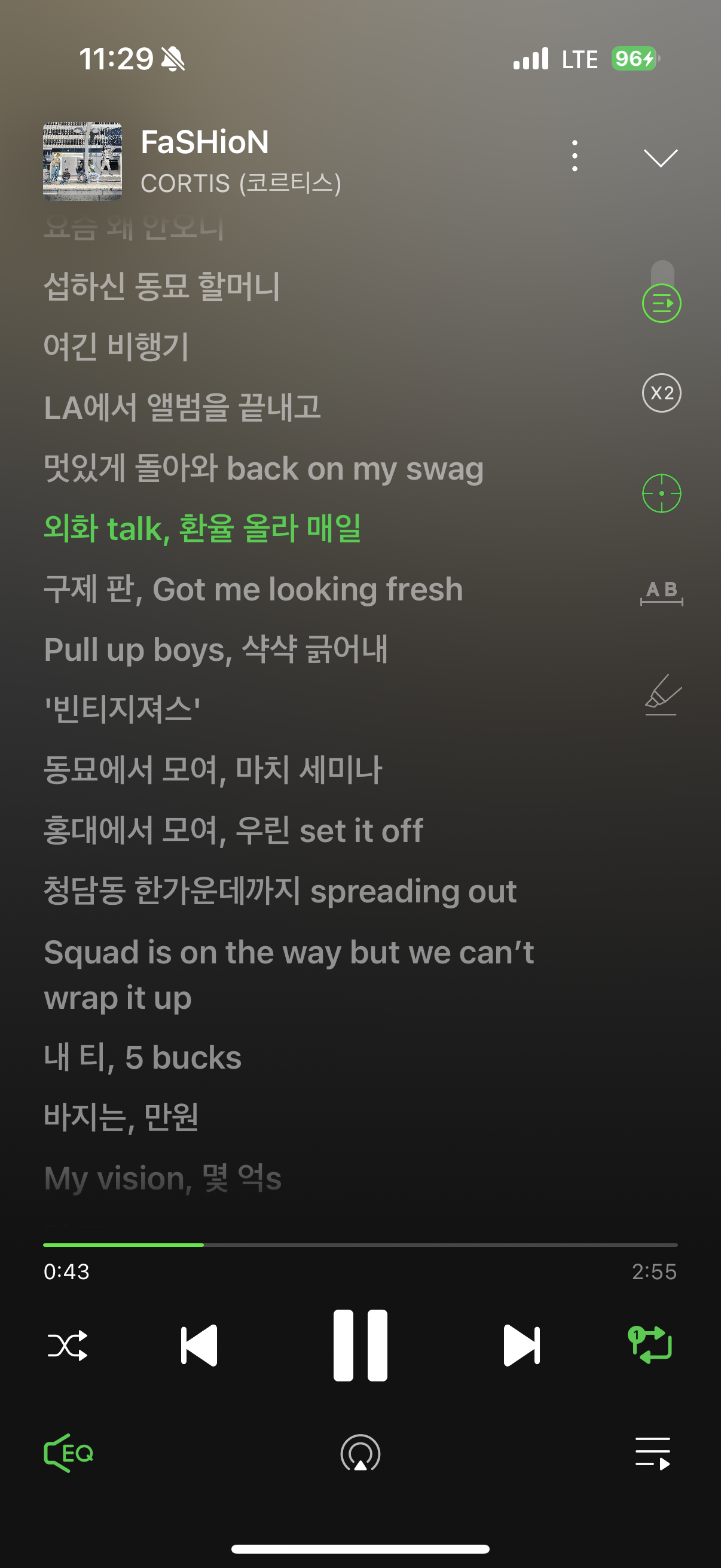
Task: Skip to the previous track
Action: pos(199,1345)
